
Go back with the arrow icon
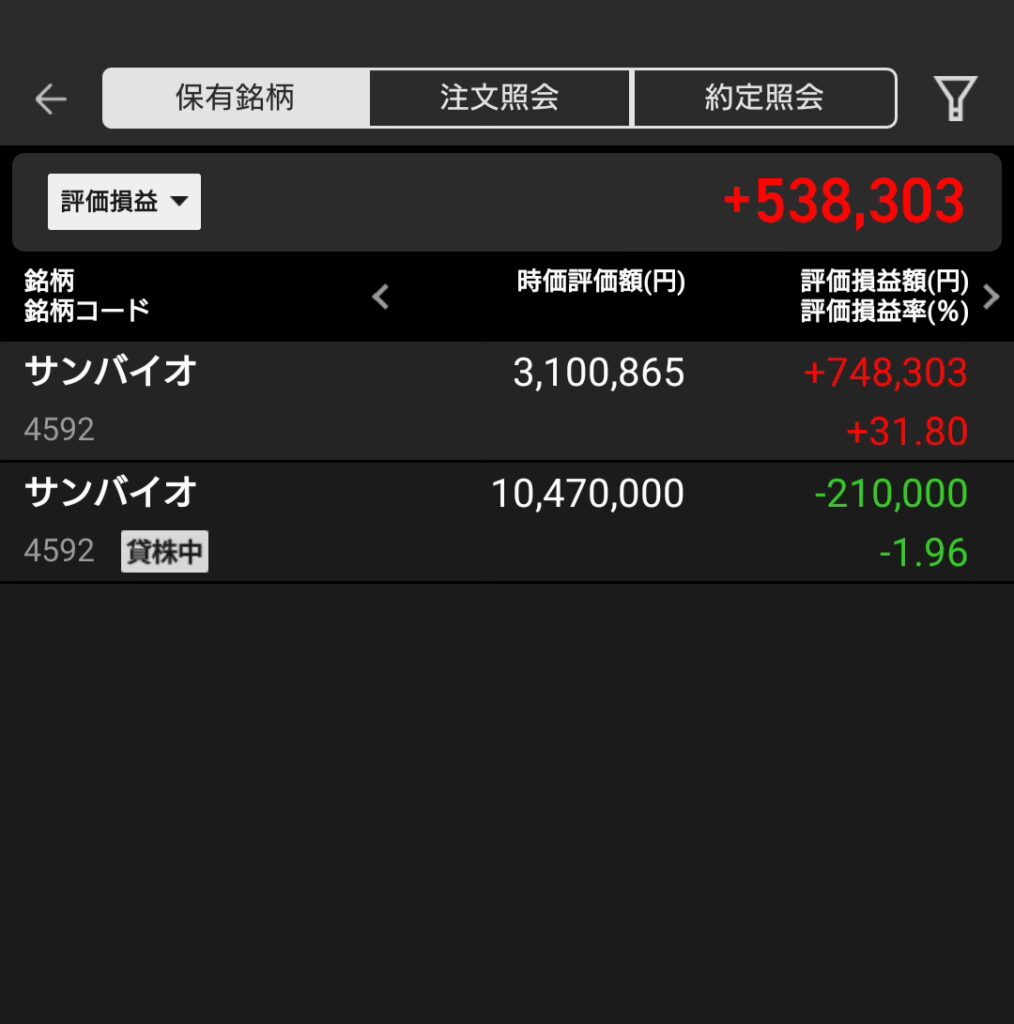[50, 98]
